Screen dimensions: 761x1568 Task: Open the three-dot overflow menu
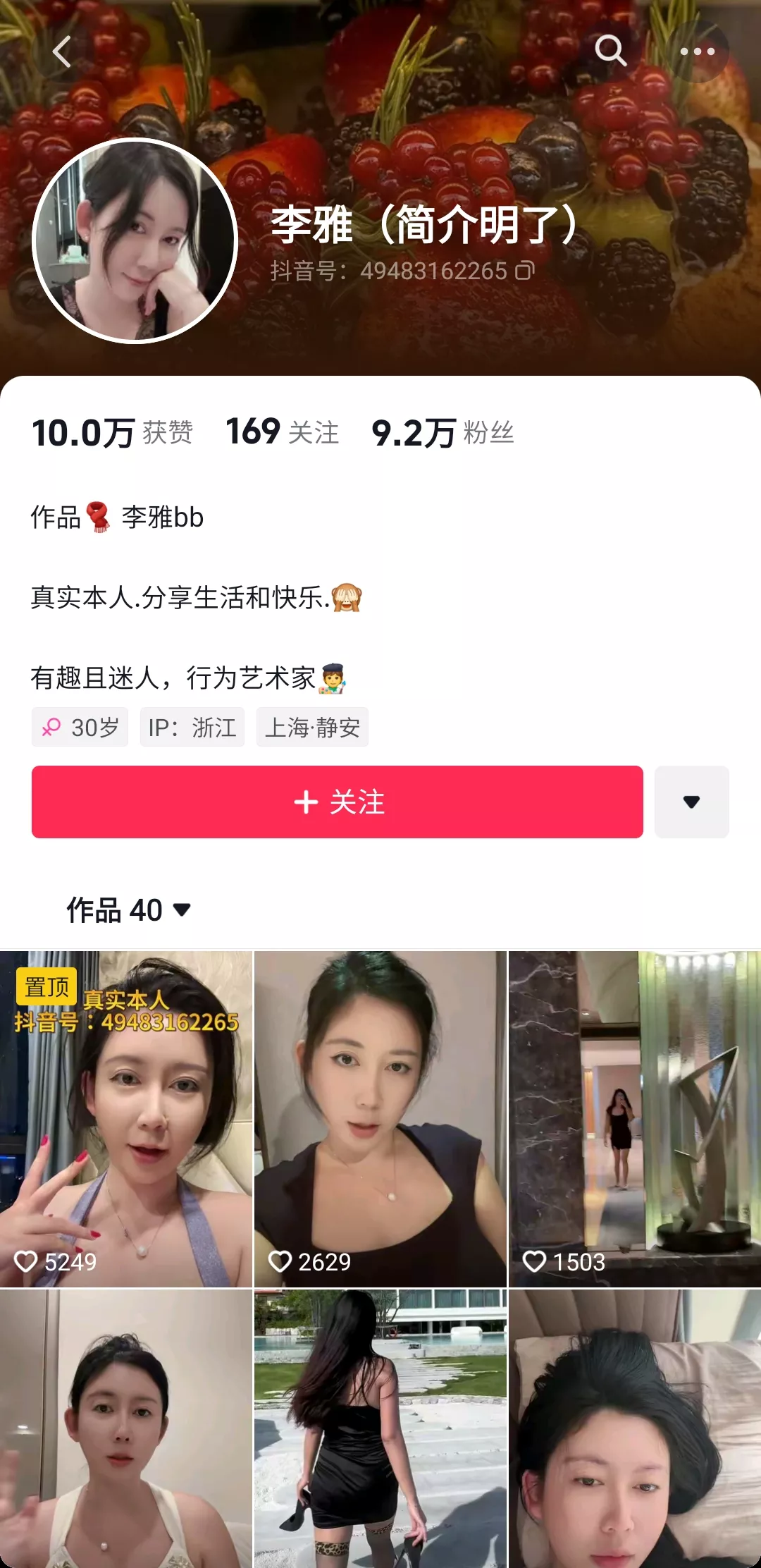pyautogui.click(x=697, y=51)
